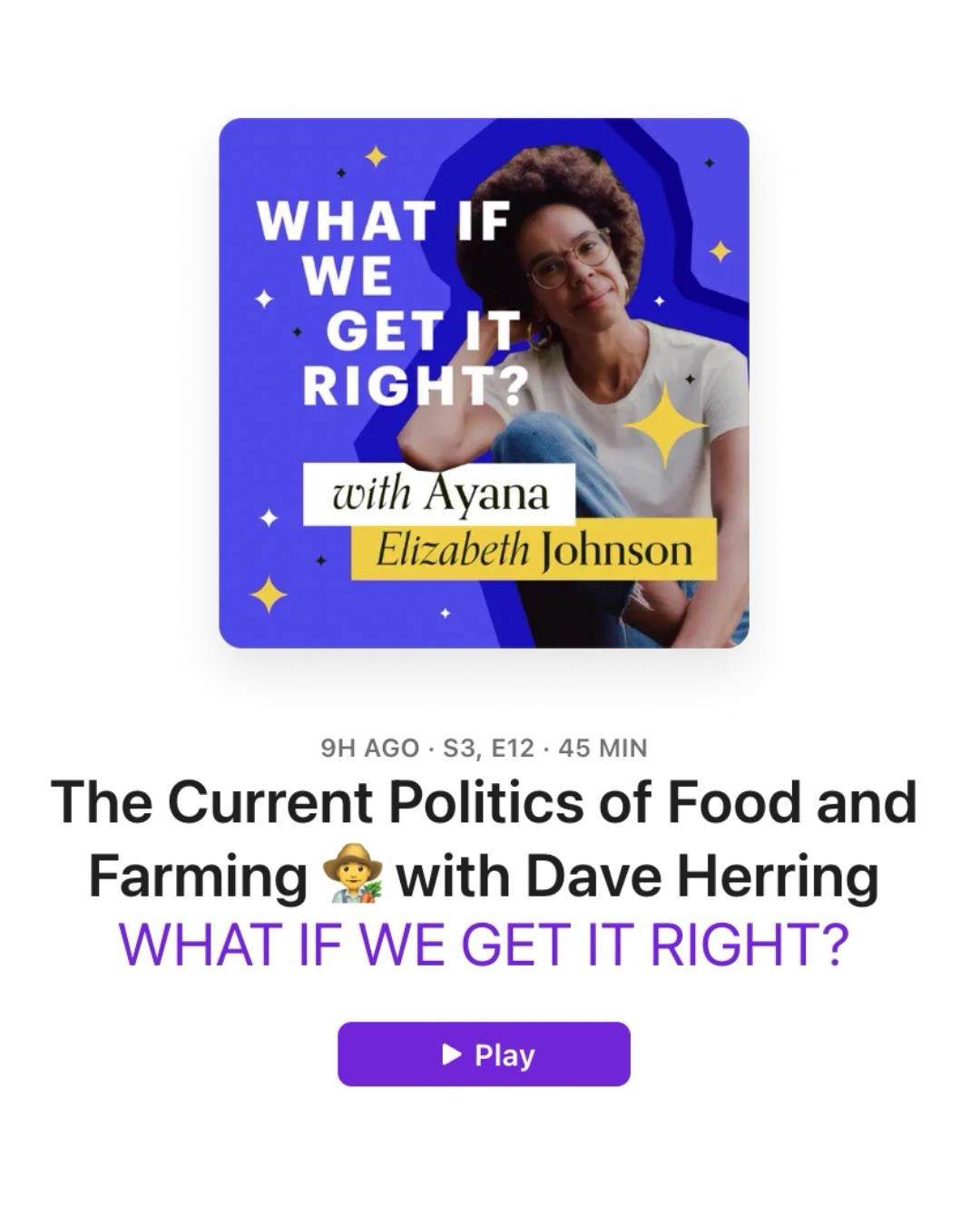Play the Dave Herring episode
This screenshot has height=1225, width=980.
484,1054
